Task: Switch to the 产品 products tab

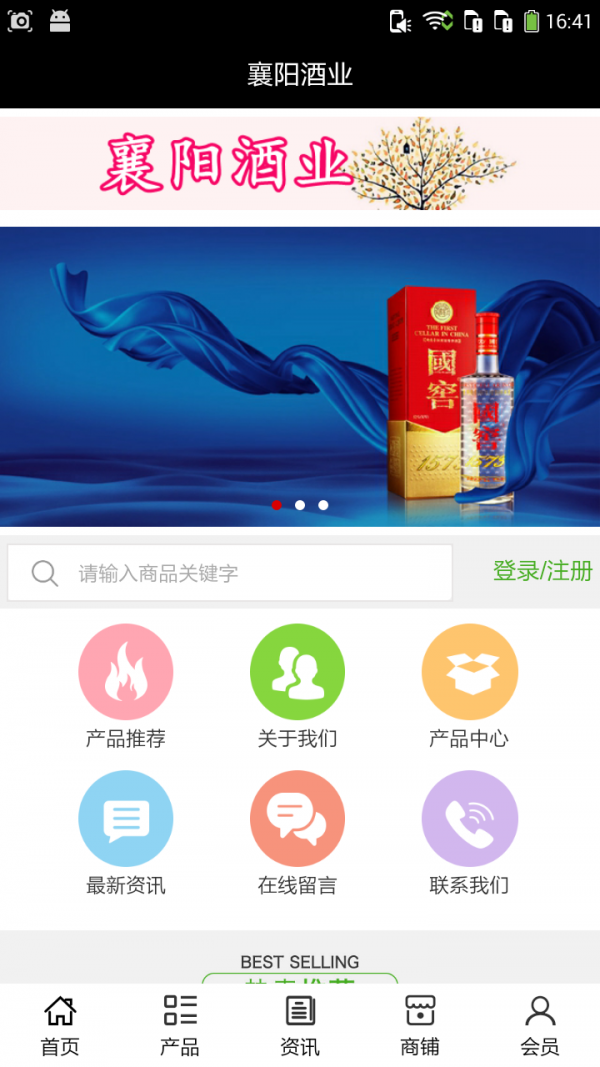Action: 180,1025
